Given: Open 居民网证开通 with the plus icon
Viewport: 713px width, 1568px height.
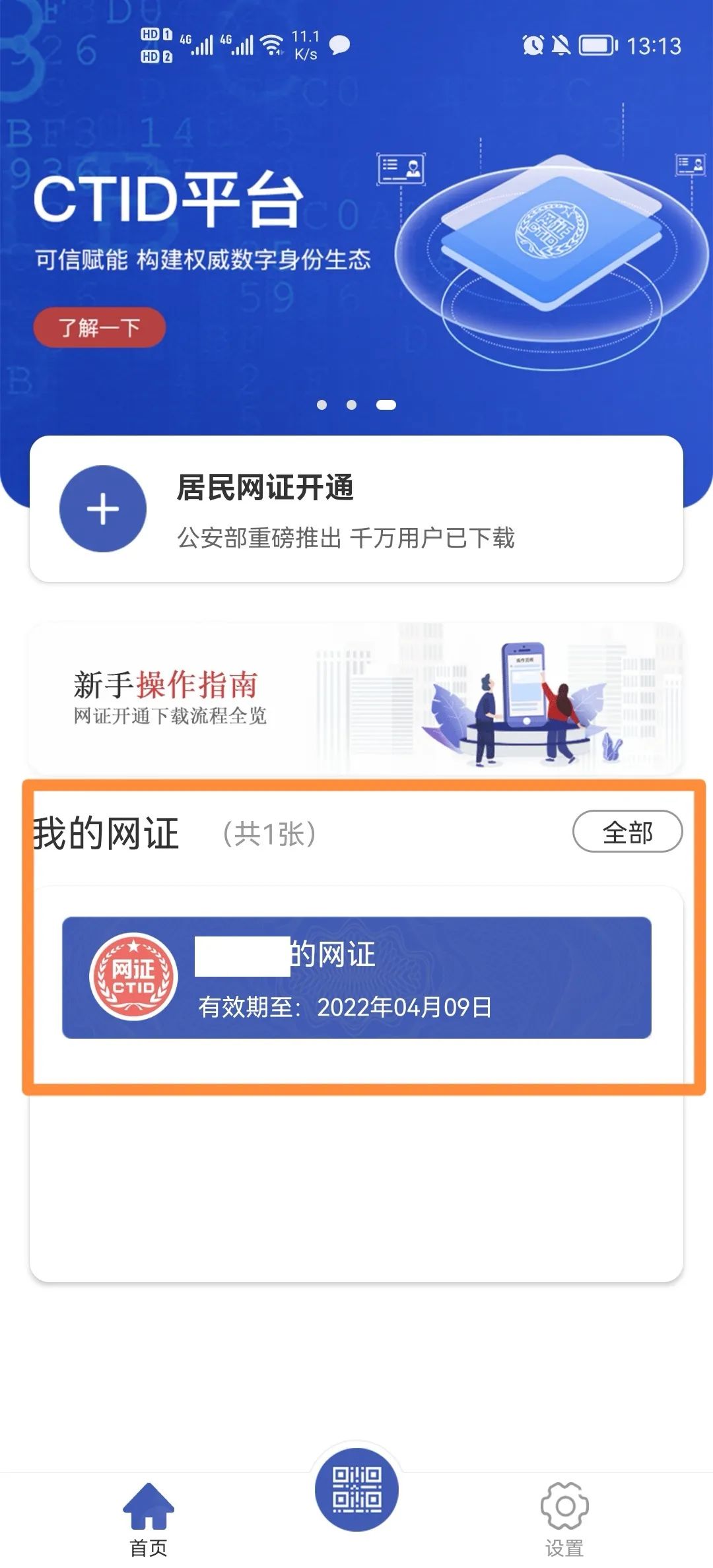Looking at the screenshot, I should point(103,509).
